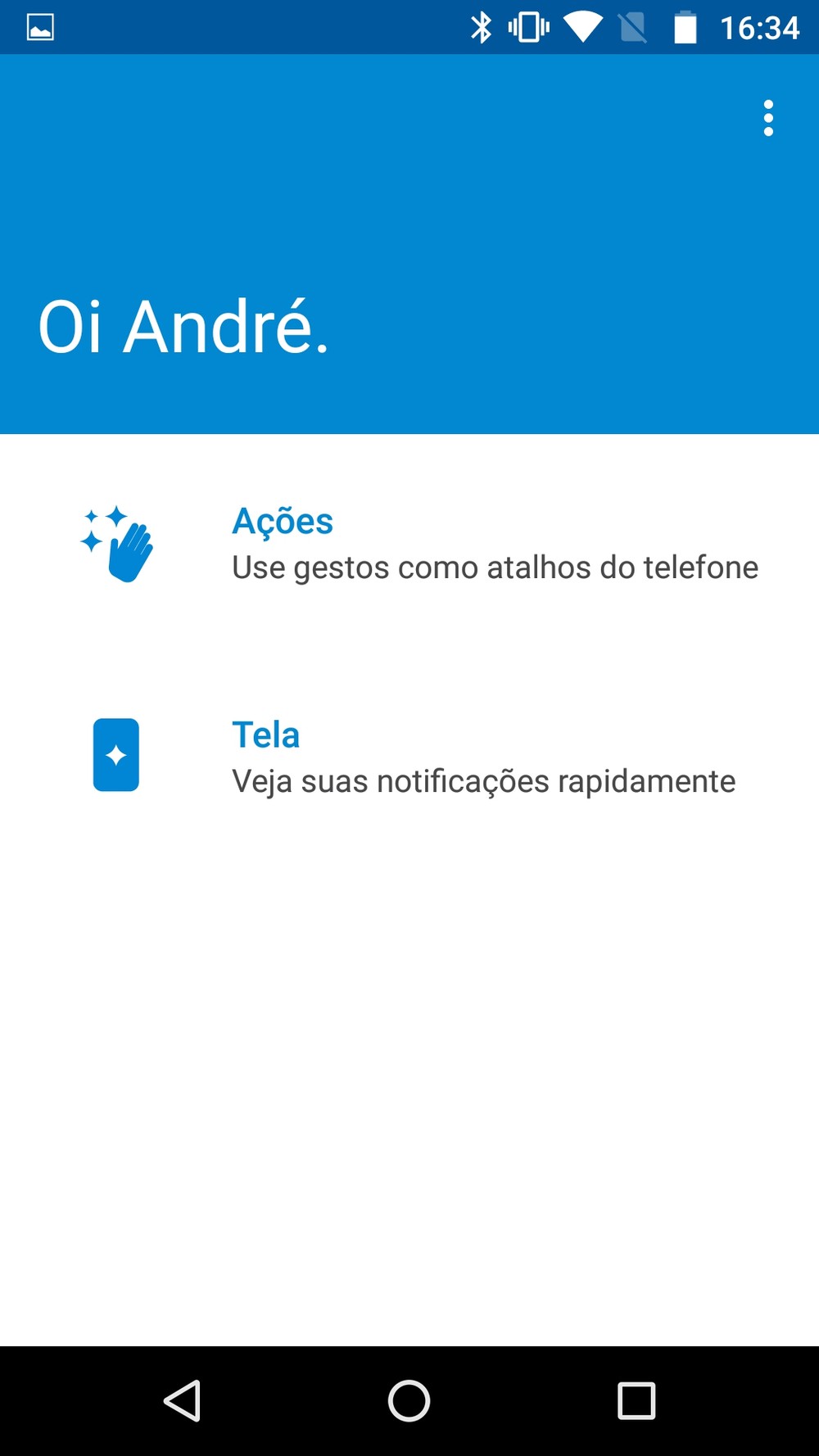The height and width of the screenshot is (1456, 819).
Task: Open recent apps overview
Action: [x=636, y=1401]
